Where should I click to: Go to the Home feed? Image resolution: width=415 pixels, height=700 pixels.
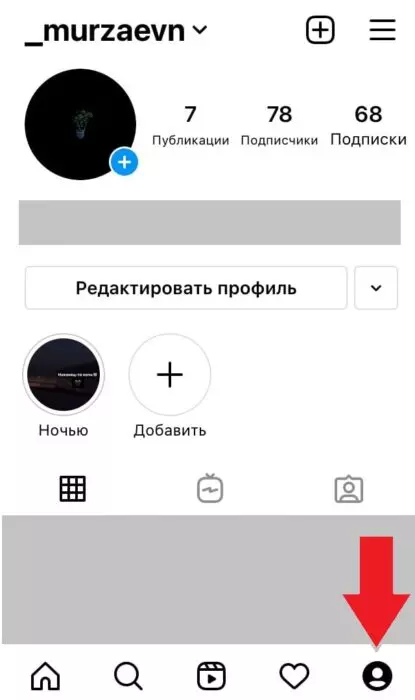pyautogui.click(x=46, y=676)
